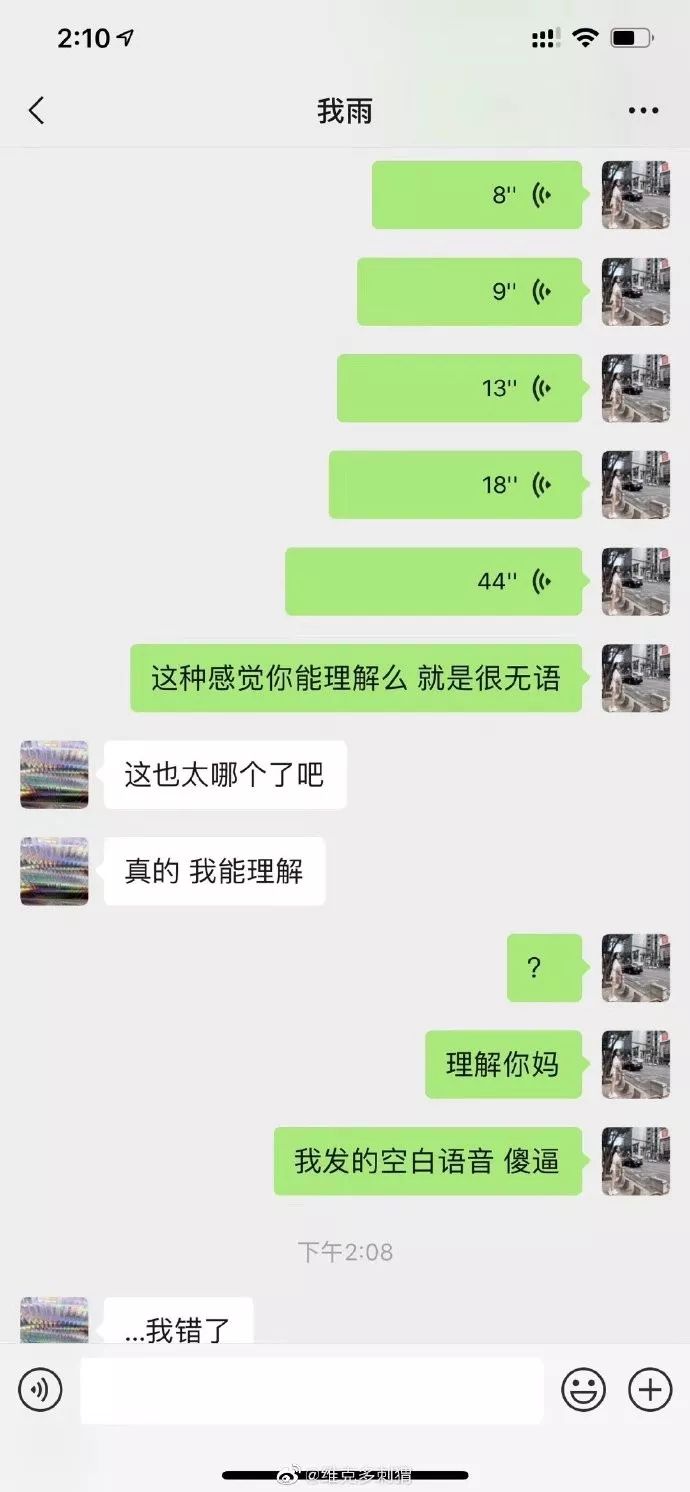The image size is (690, 1492).
Task: Open own avatar beside 理解你妈 message
Action: (635, 1065)
